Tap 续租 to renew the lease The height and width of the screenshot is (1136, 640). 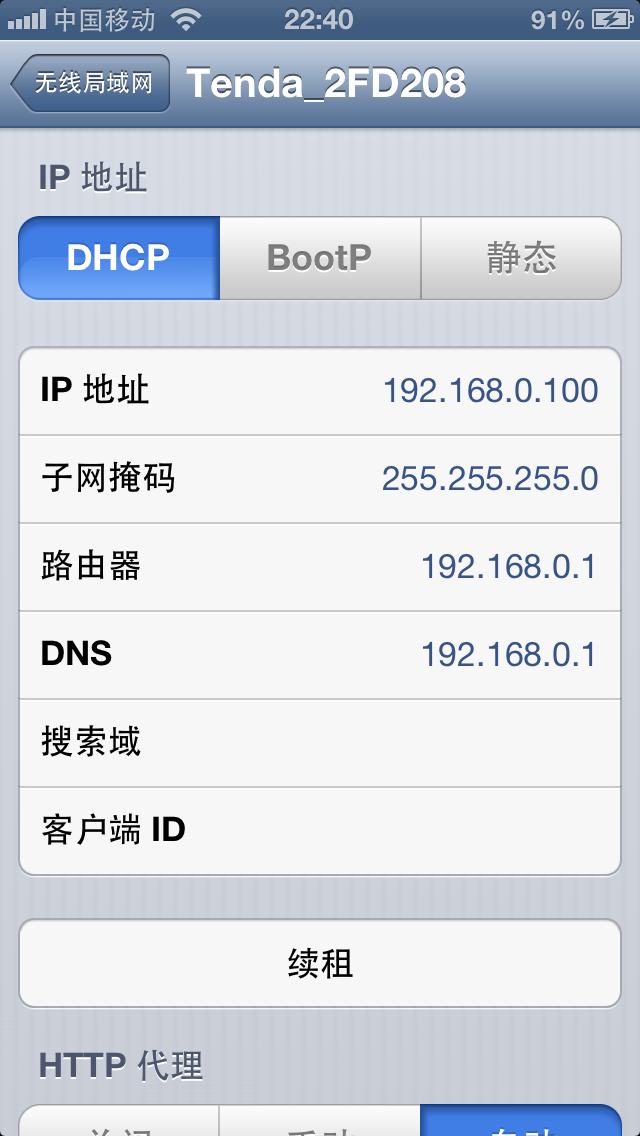(320, 964)
